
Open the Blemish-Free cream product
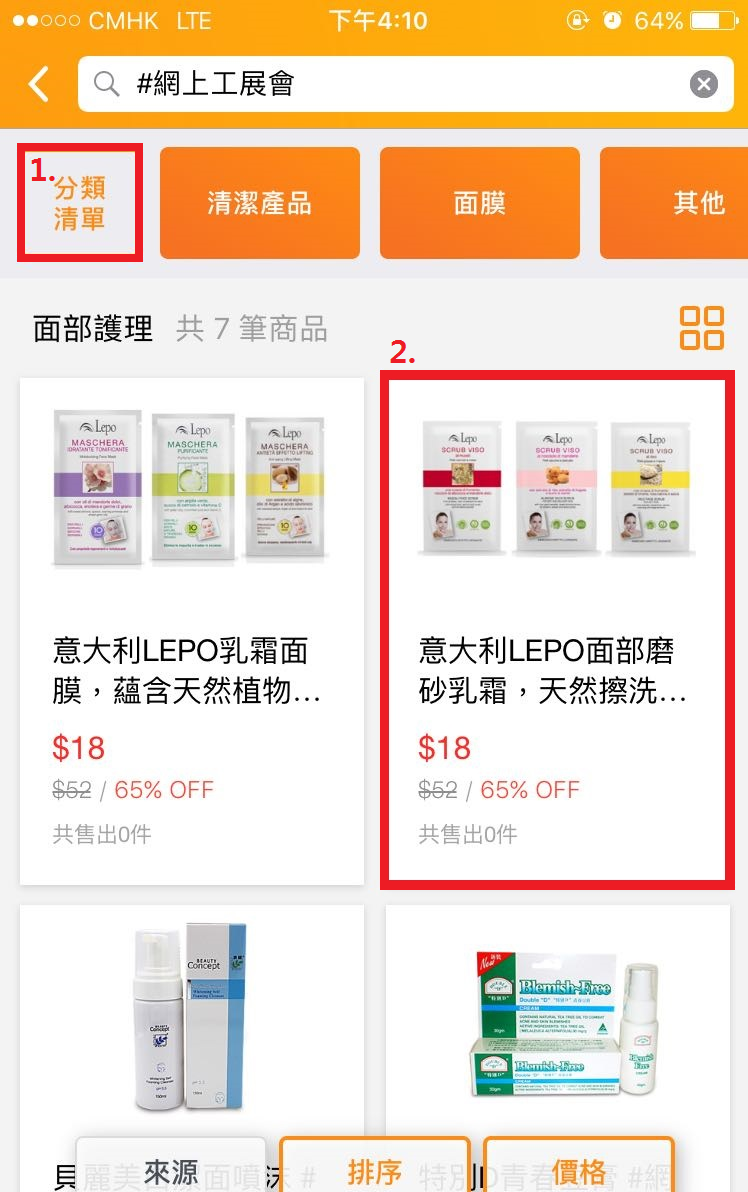coord(557,1020)
